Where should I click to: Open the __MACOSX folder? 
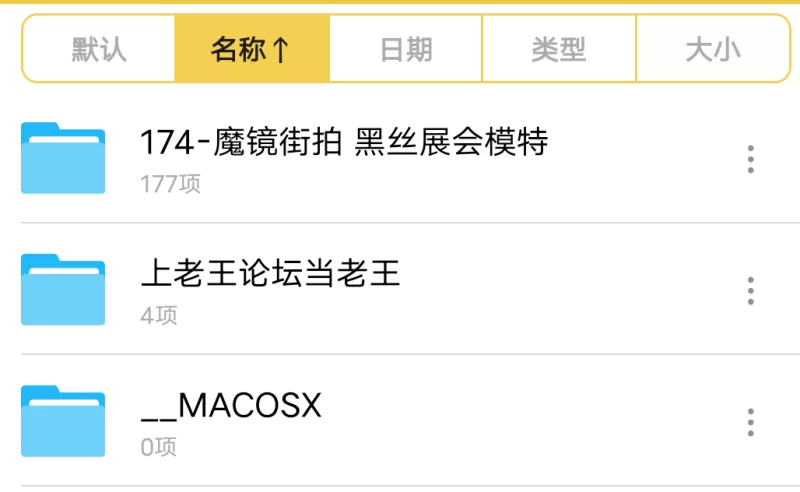click(x=231, y=421)
